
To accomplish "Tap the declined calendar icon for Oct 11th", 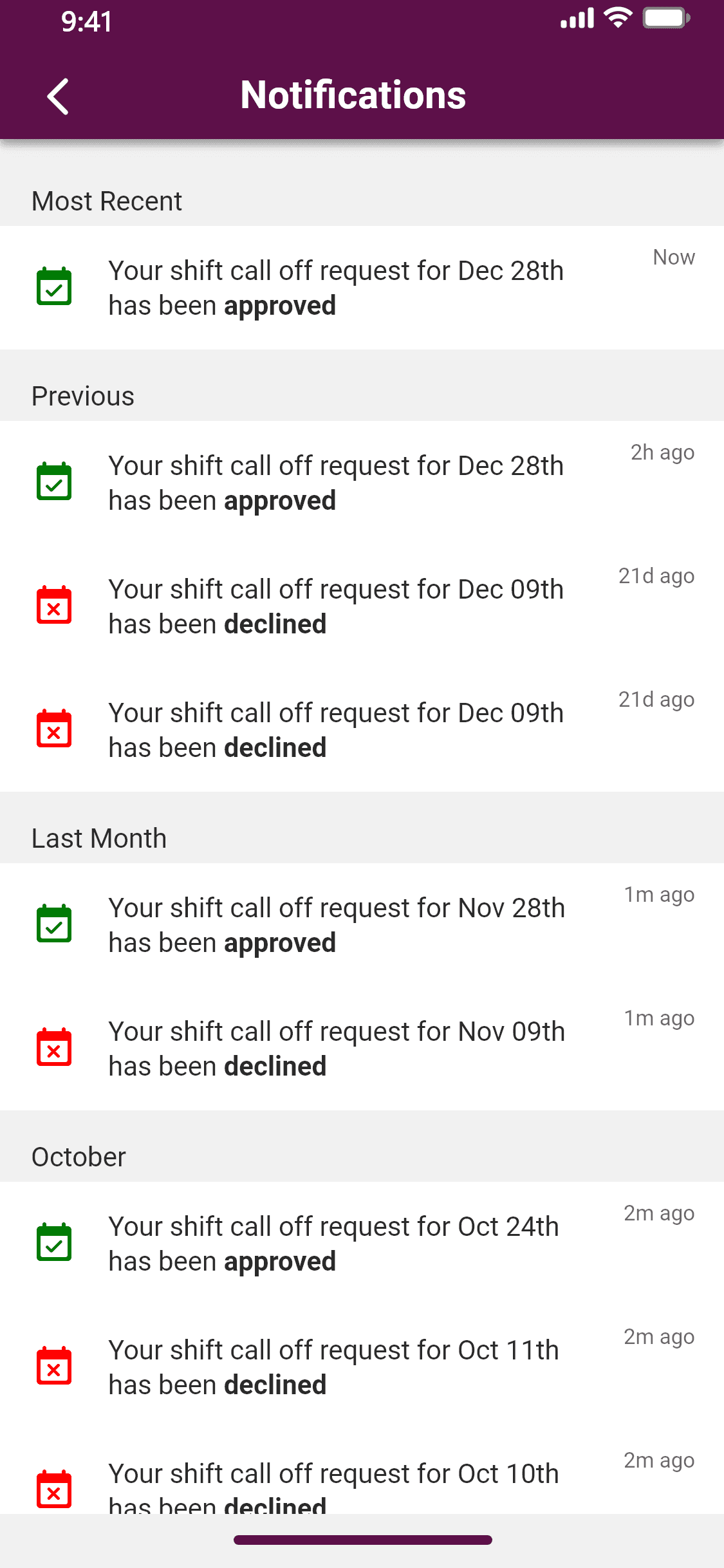I will click(55, 1367).
